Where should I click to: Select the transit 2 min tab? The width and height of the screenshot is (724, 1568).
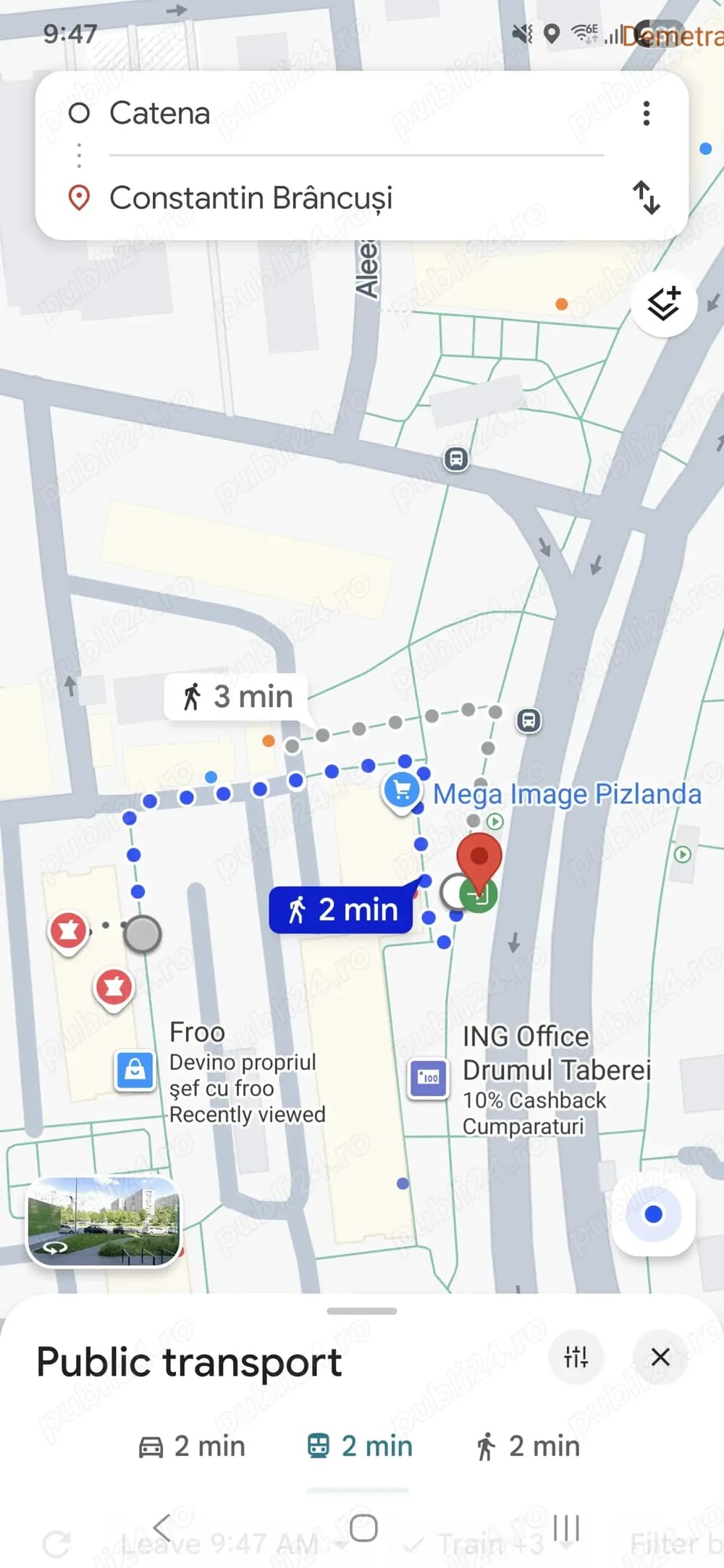(360, 1446)
